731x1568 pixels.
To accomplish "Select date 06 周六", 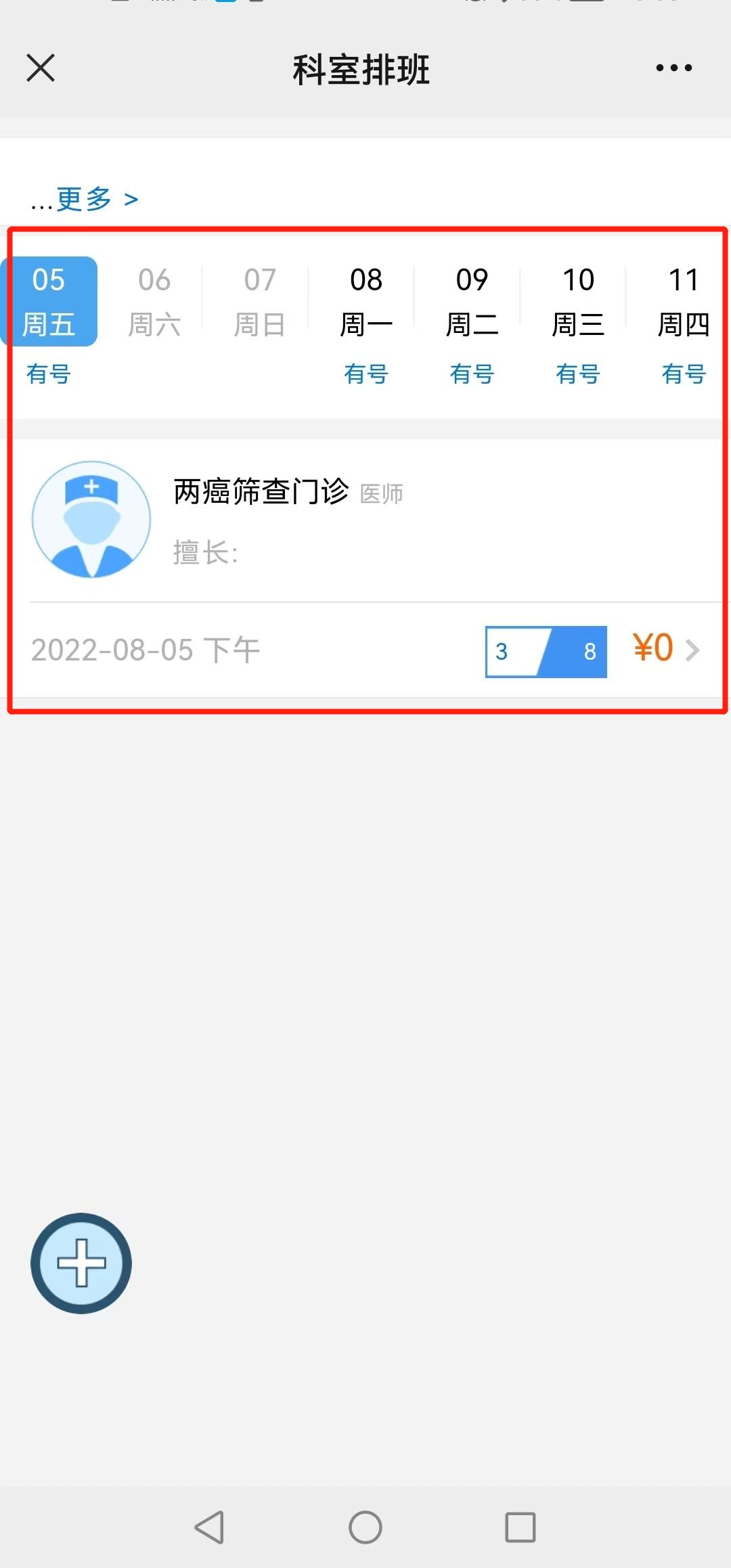I will [154, 302].
